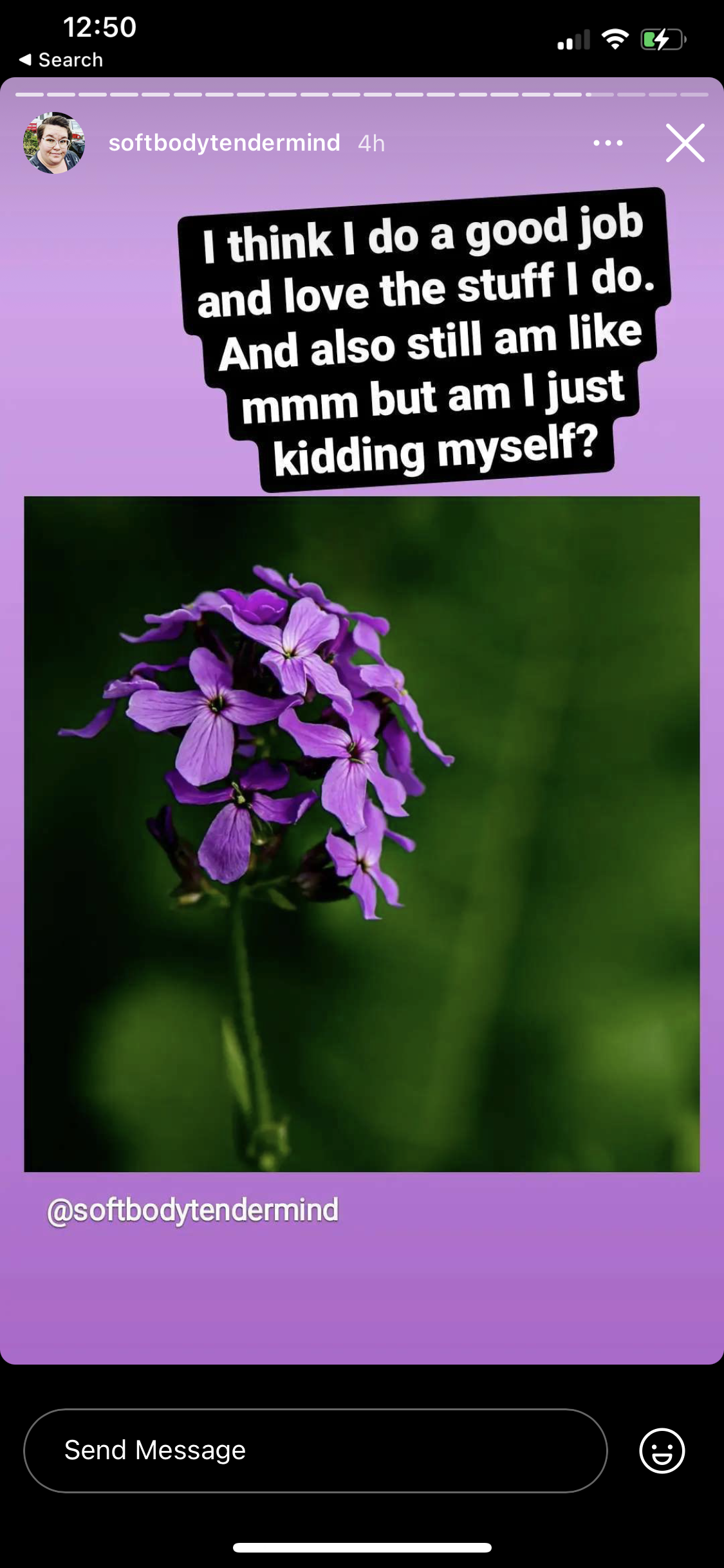Return to Search via the back arrow
The height and width of the screenshot is (1568, 724).
point(61,60)
